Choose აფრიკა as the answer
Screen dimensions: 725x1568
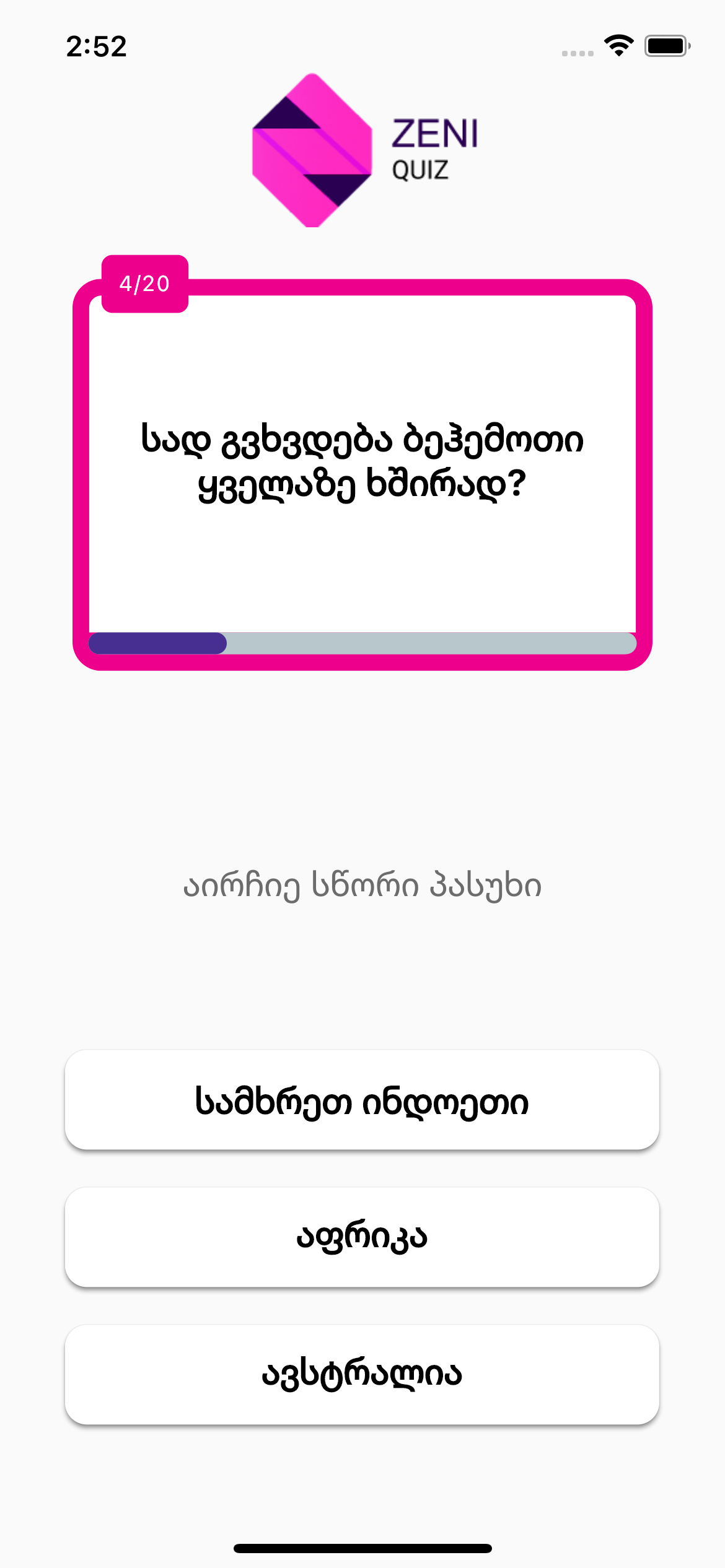coord(362,1237)
